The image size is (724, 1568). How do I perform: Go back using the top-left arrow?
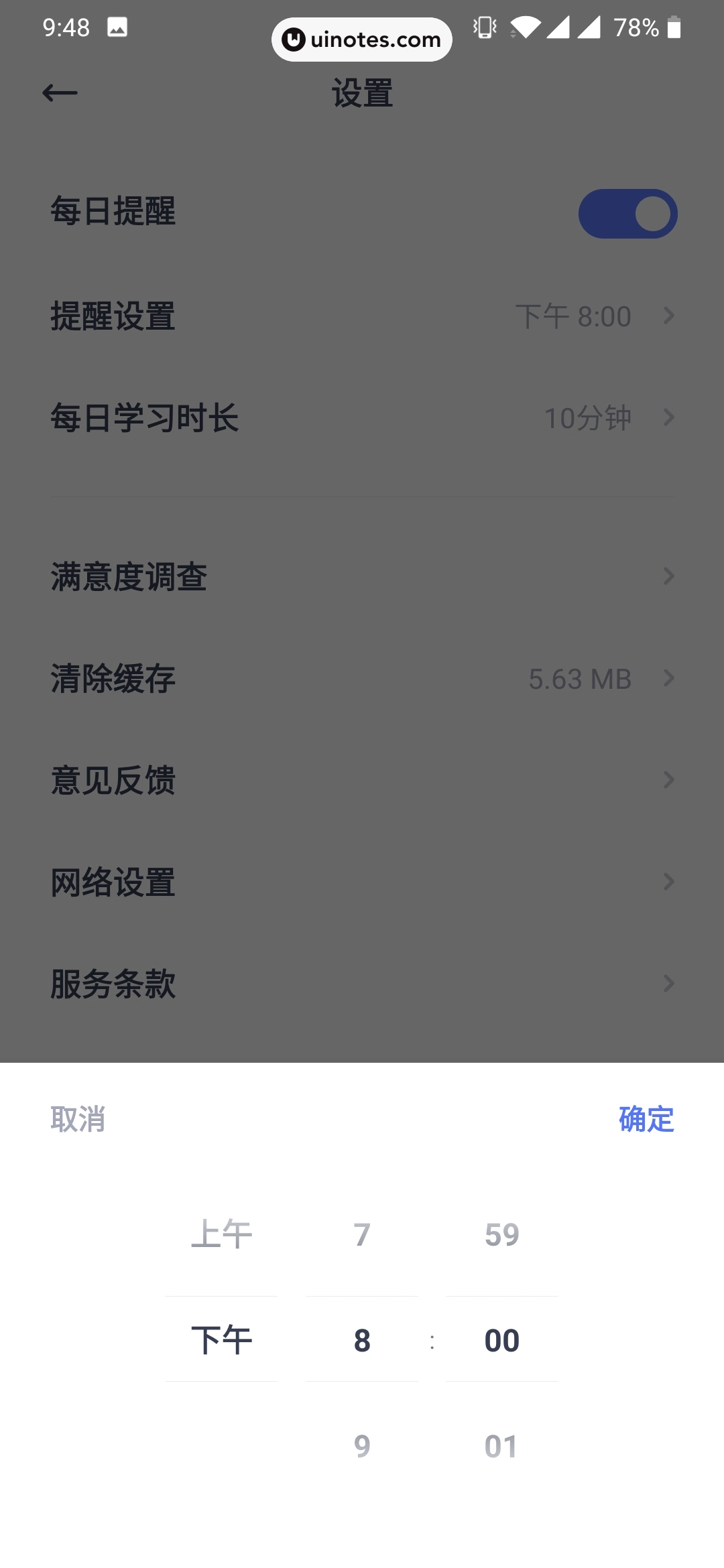60,93
